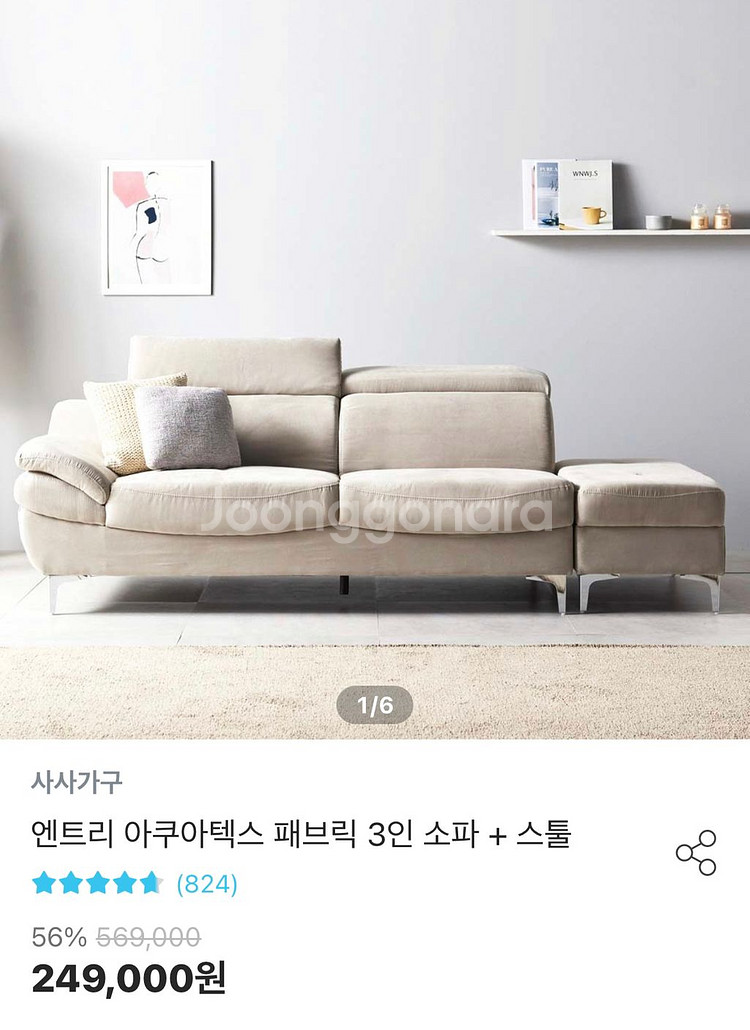Image resolution: width=750 pixels, height=1030 pixels.
Task: Select the fourth rating star
Action: [x=124, y=884]
